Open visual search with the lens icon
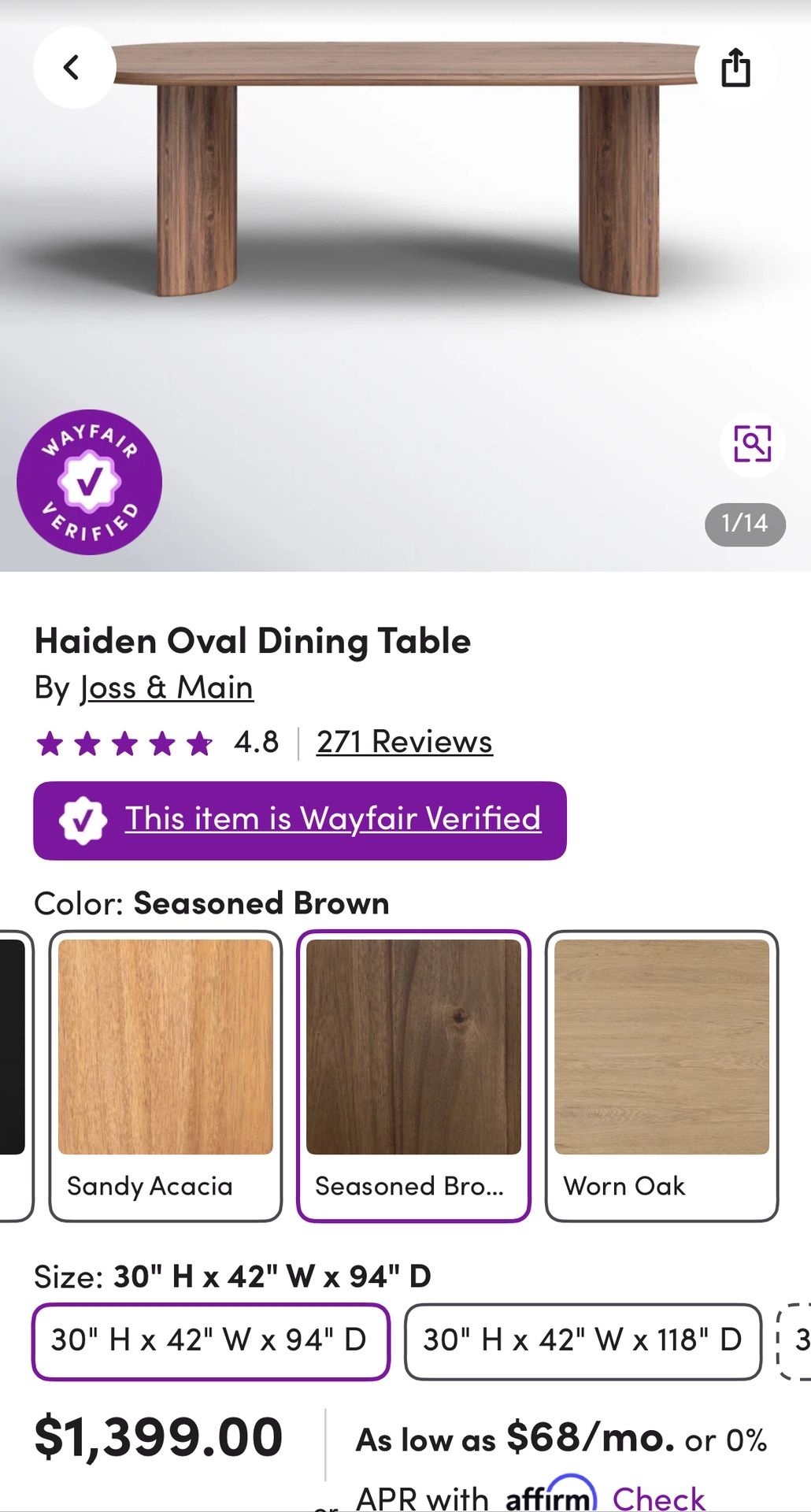The height and width of the screenshot is (1512, 811). tap(752, 443)
